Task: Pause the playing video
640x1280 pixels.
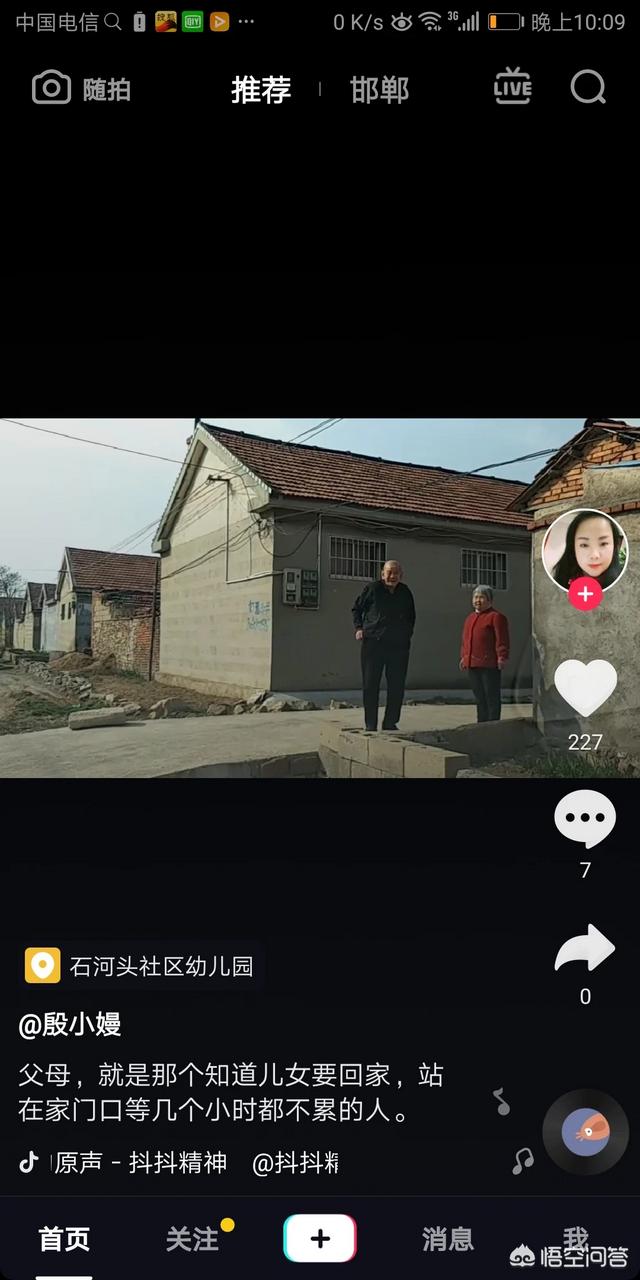Action: coord(270,598)
